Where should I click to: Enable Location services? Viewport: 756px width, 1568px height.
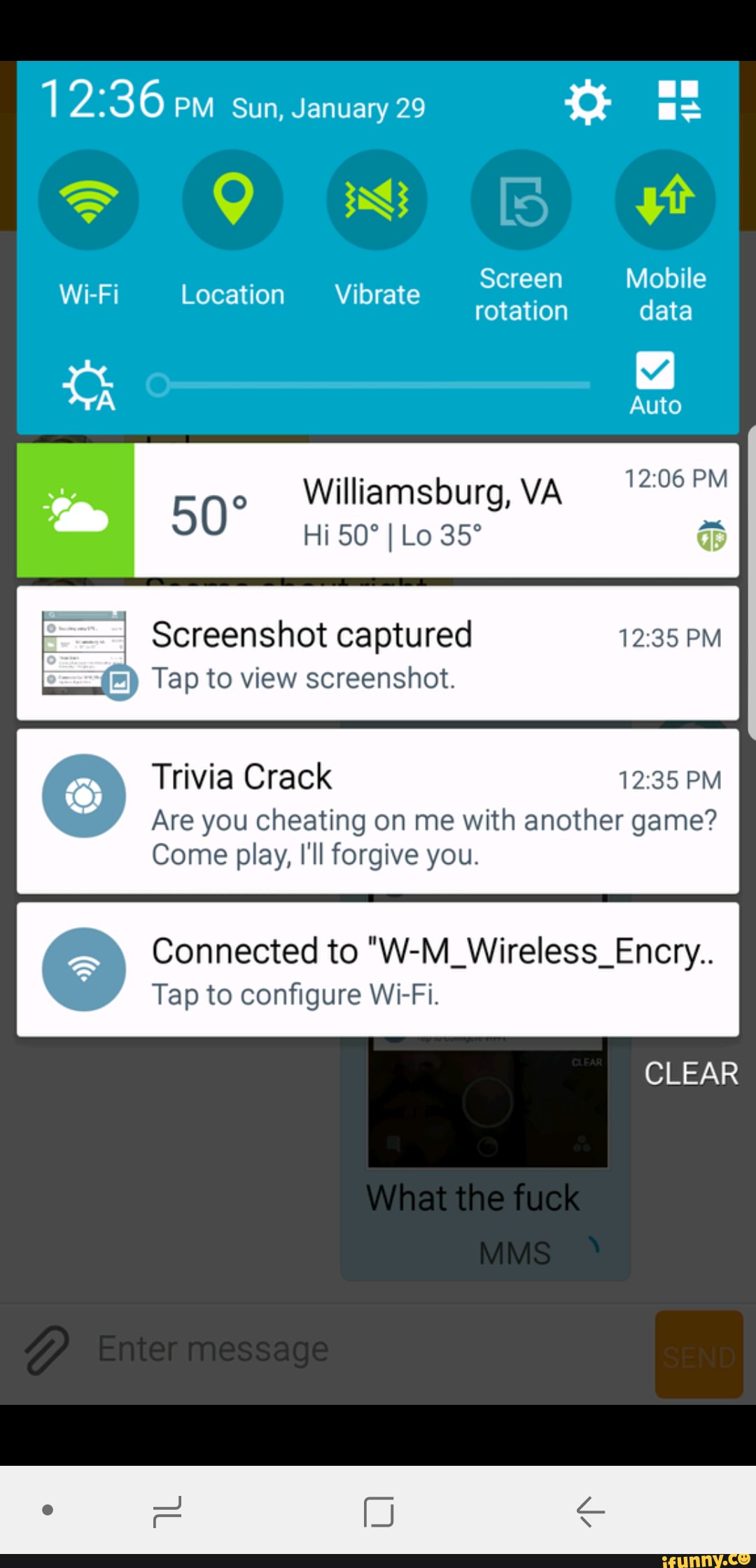[x=232, y=199]
